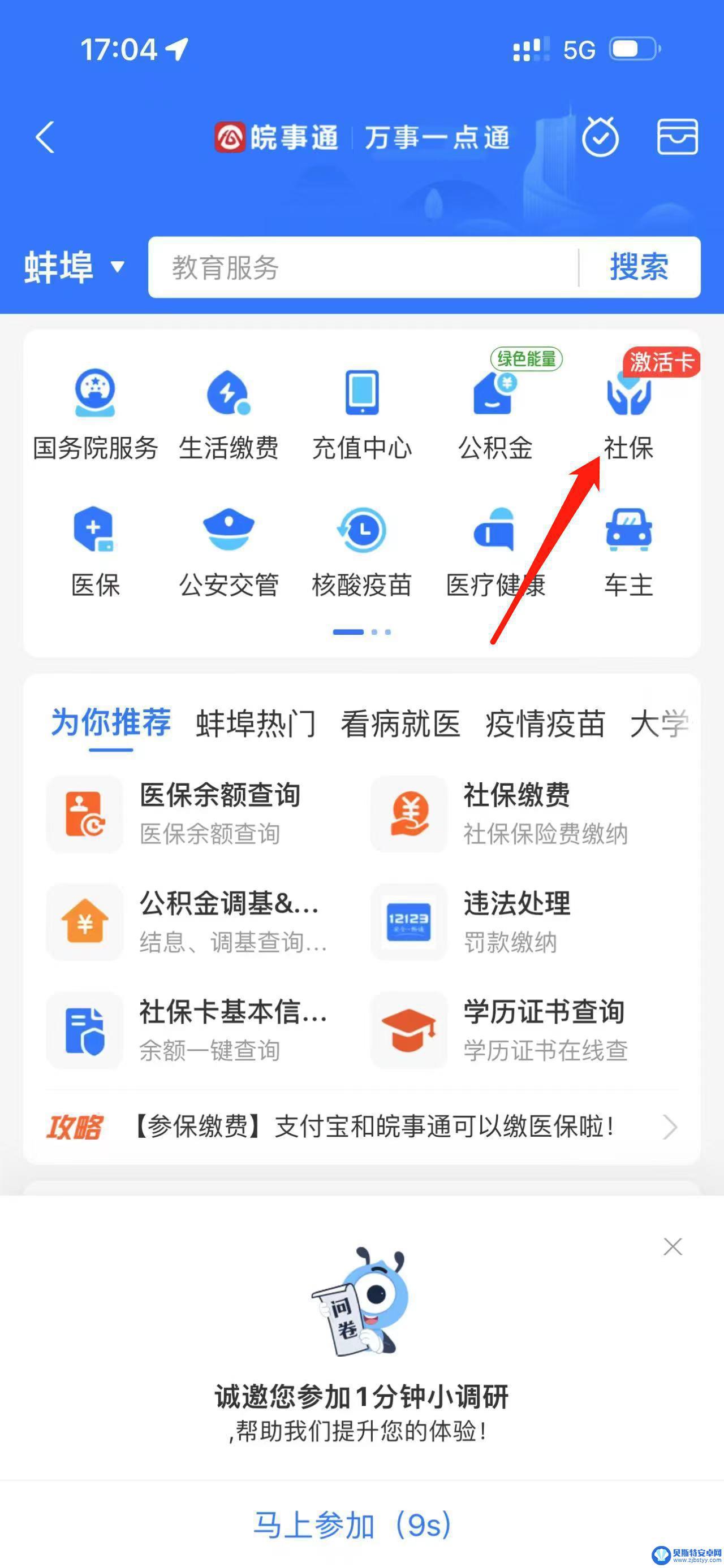Switch to the 看病就医 tab
Screen dimensions: 724x1568
[400, 723]
